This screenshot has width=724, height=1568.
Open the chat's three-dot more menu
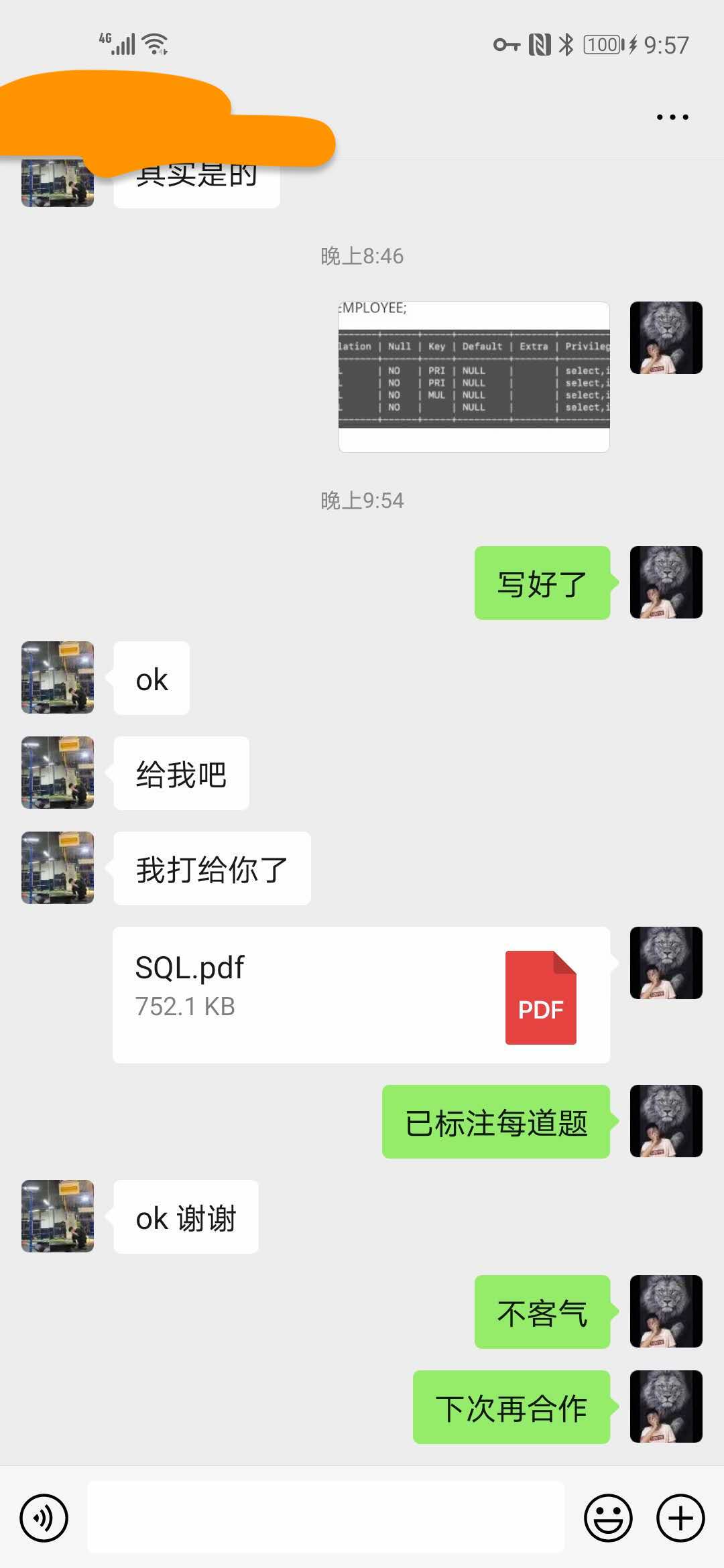pos(672,117)
